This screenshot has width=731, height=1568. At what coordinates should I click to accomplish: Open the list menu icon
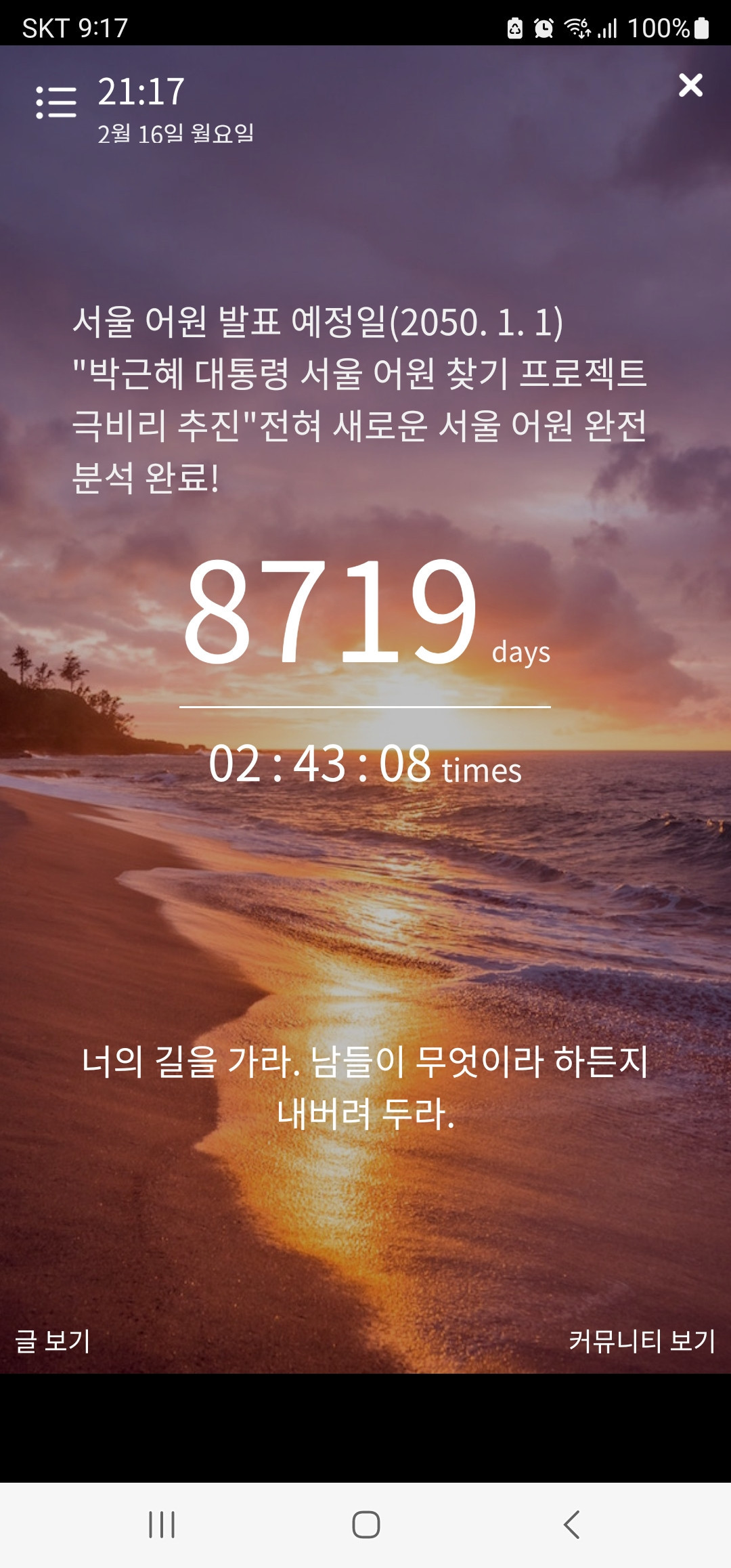click(x=56, y=102)
